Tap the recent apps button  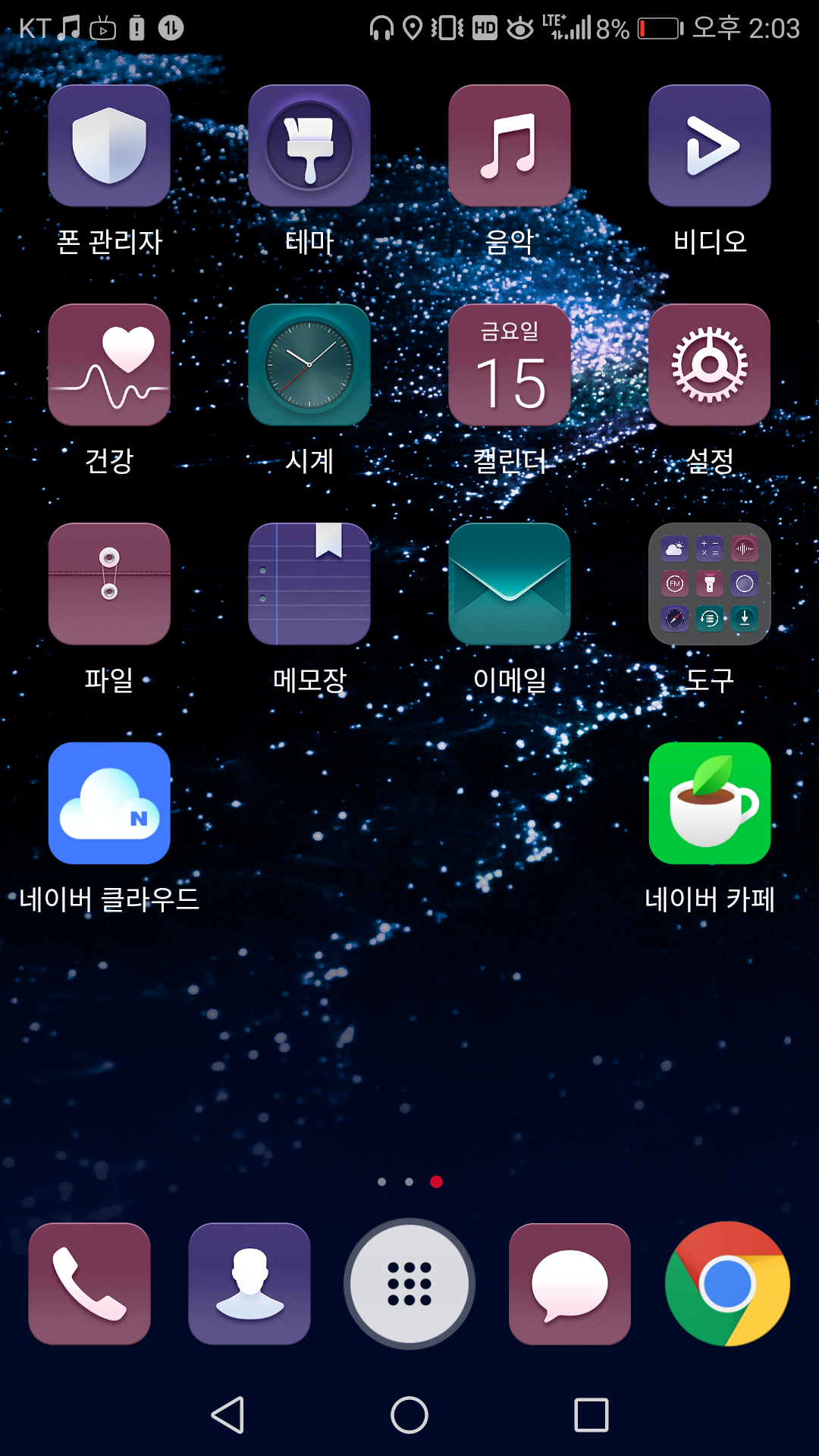click(591, 1415)
